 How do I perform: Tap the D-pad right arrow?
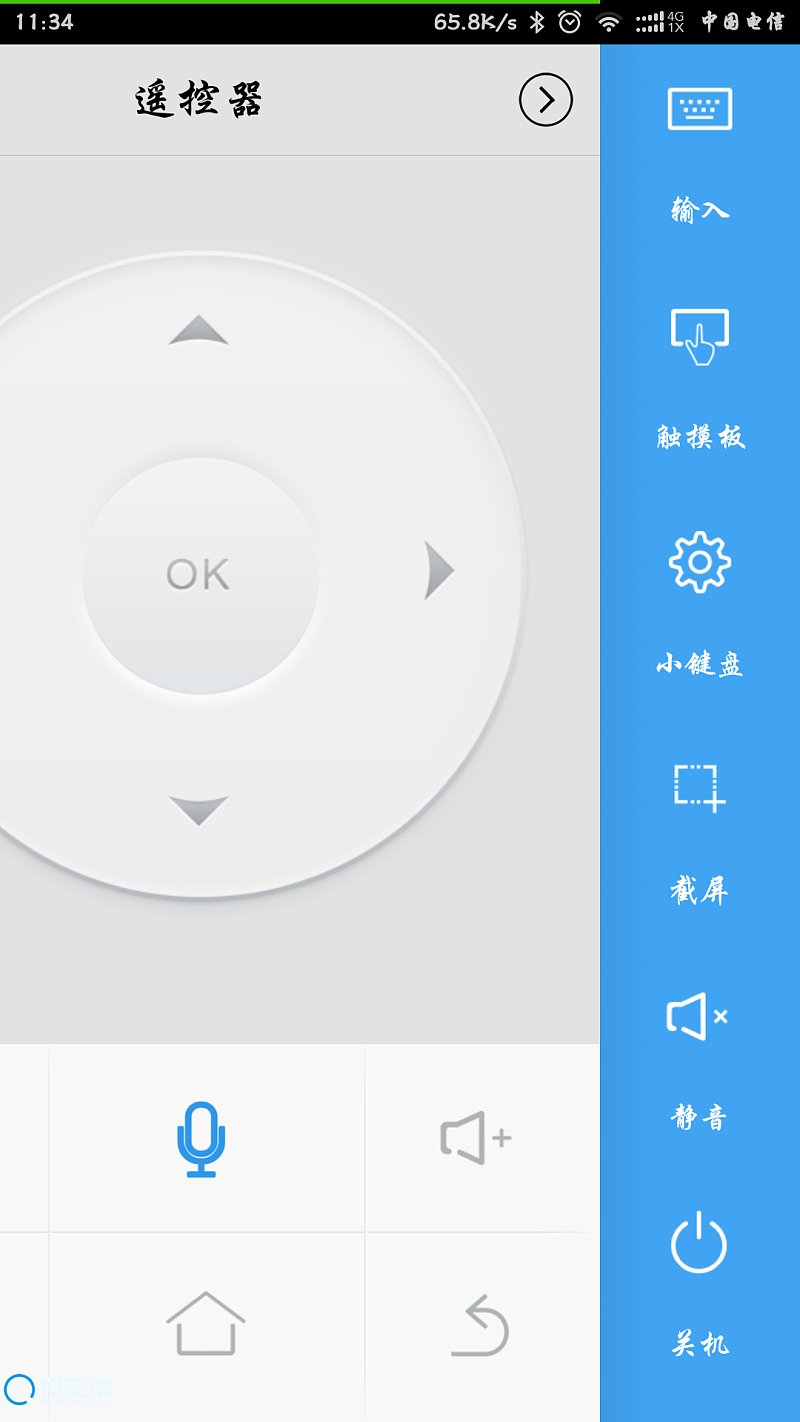[439, 570]
